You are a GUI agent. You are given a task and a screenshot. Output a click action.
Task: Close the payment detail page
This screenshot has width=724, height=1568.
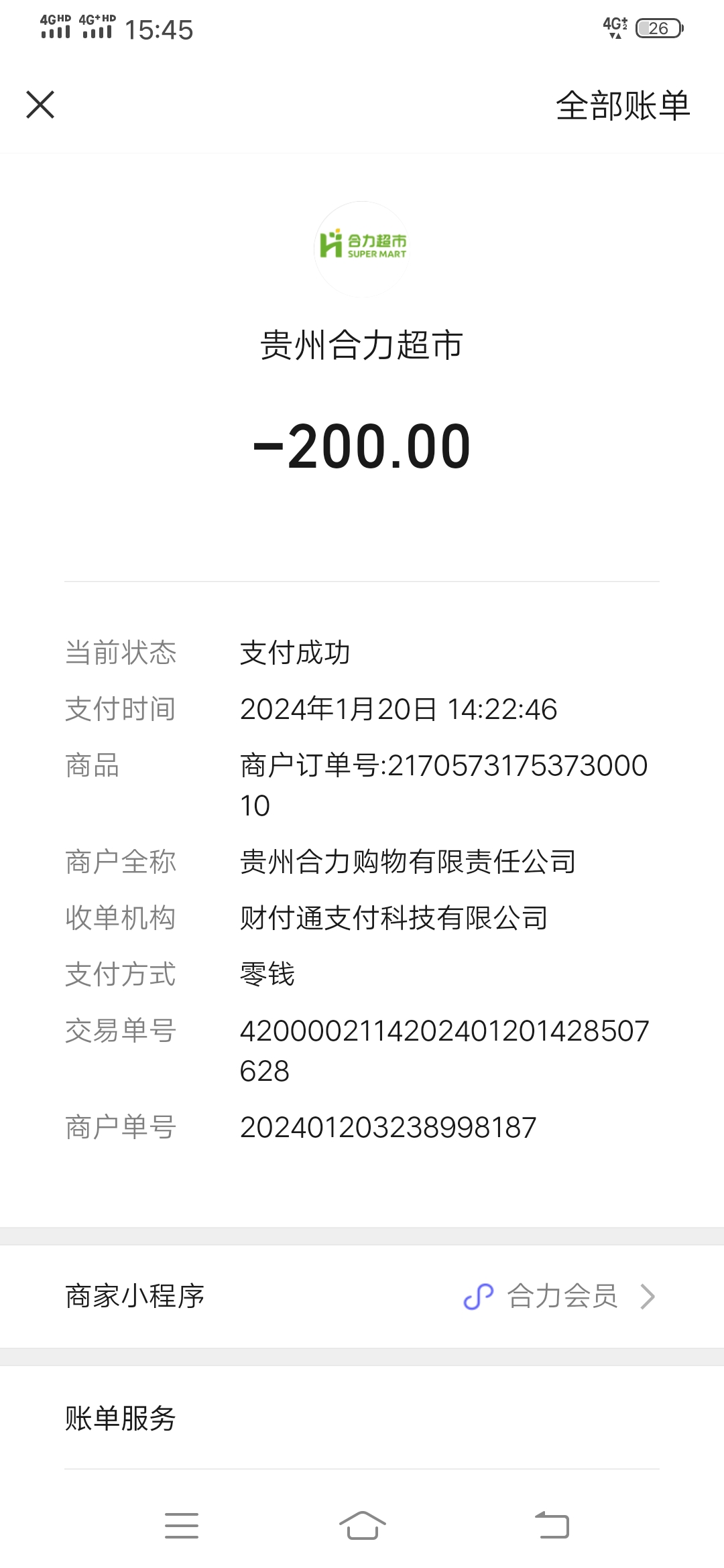tap(40, 105)
